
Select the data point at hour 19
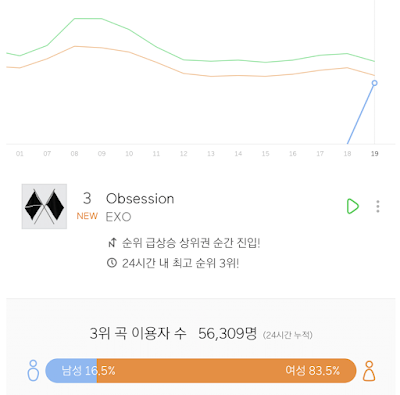click(374, 83)
